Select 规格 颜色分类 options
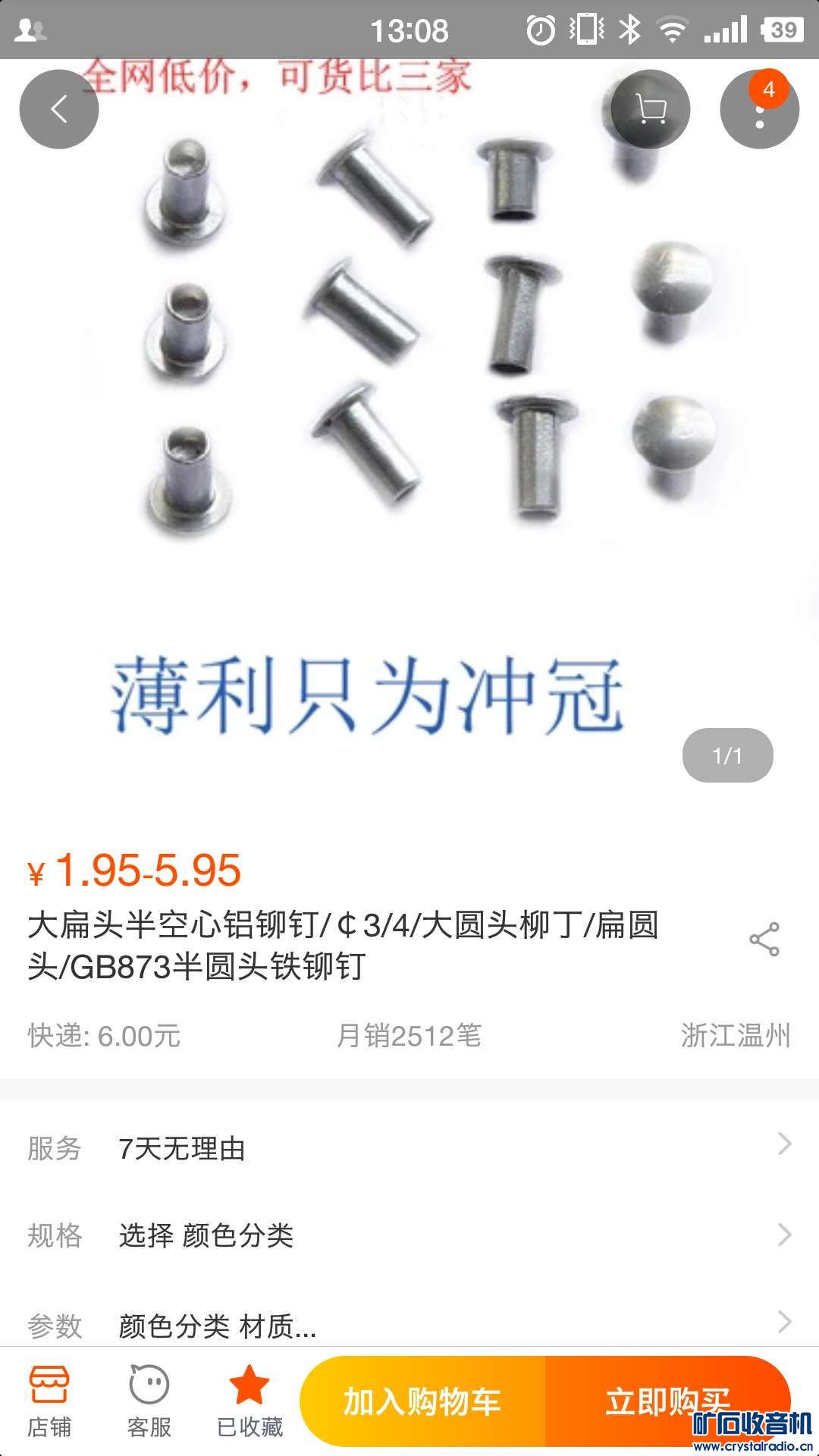Screen dimensions: 819x1456 [409, 1235]
